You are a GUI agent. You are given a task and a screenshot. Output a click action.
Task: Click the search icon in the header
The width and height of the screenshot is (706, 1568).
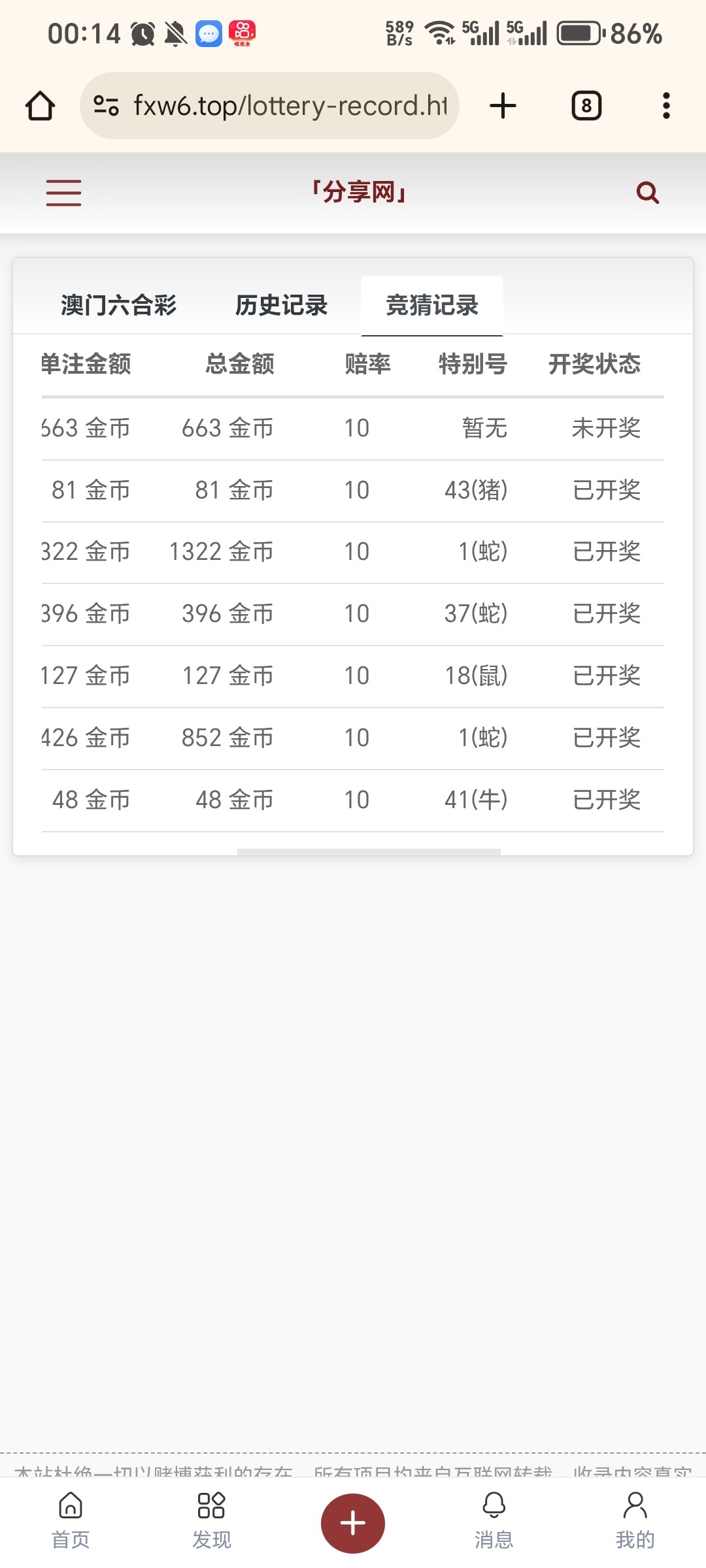[647, 192]
